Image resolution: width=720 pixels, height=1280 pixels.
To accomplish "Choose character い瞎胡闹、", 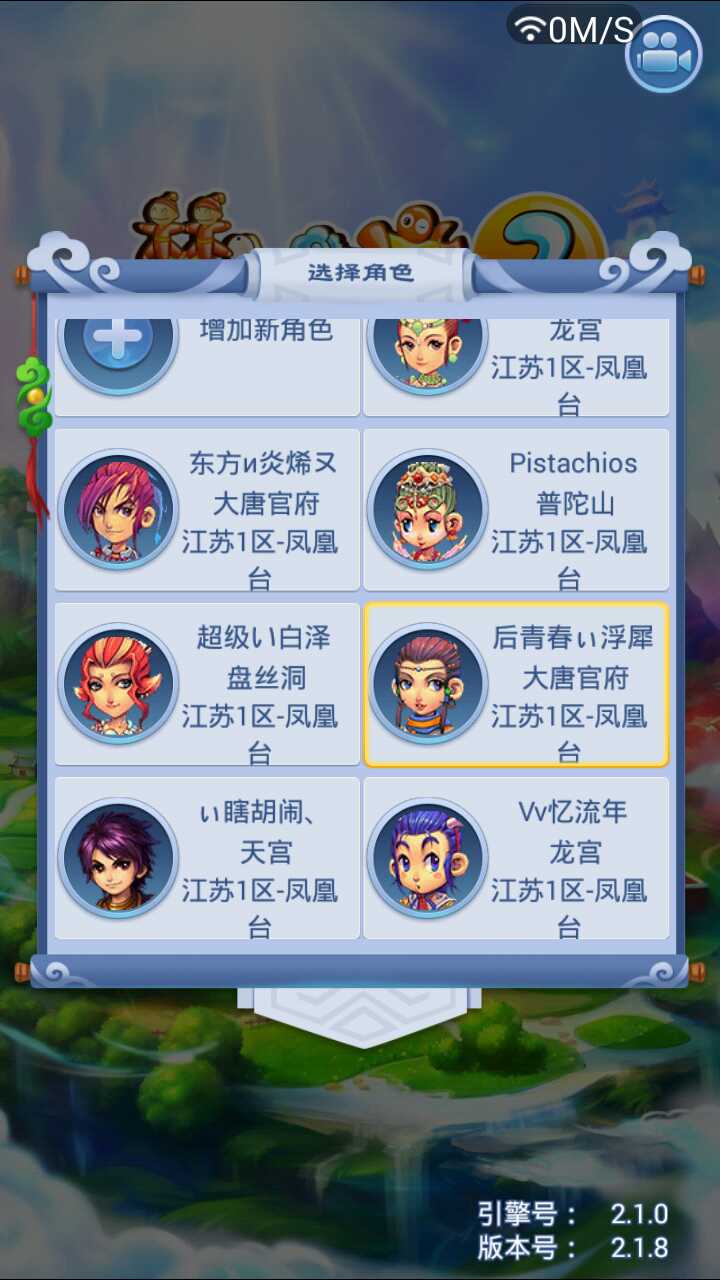I will click(x=206, y=858).
